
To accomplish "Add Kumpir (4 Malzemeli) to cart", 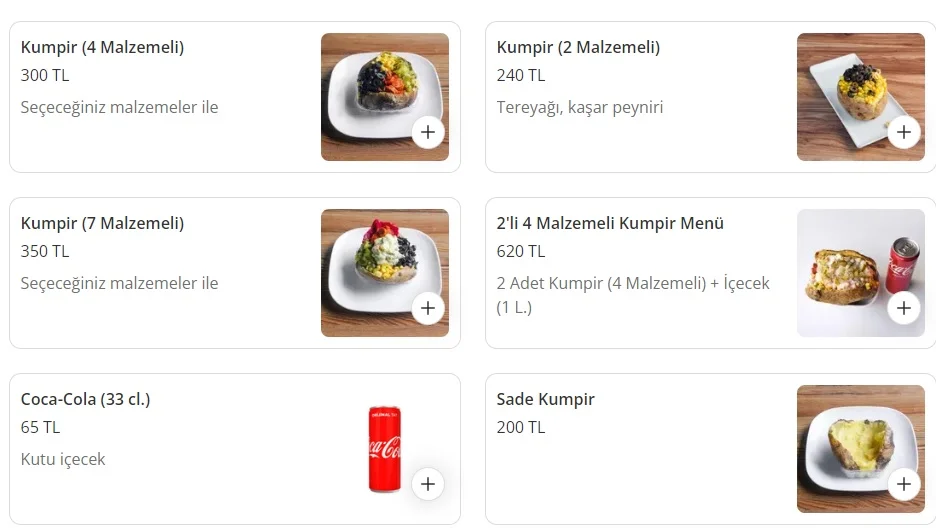I will tap(428, 132).
